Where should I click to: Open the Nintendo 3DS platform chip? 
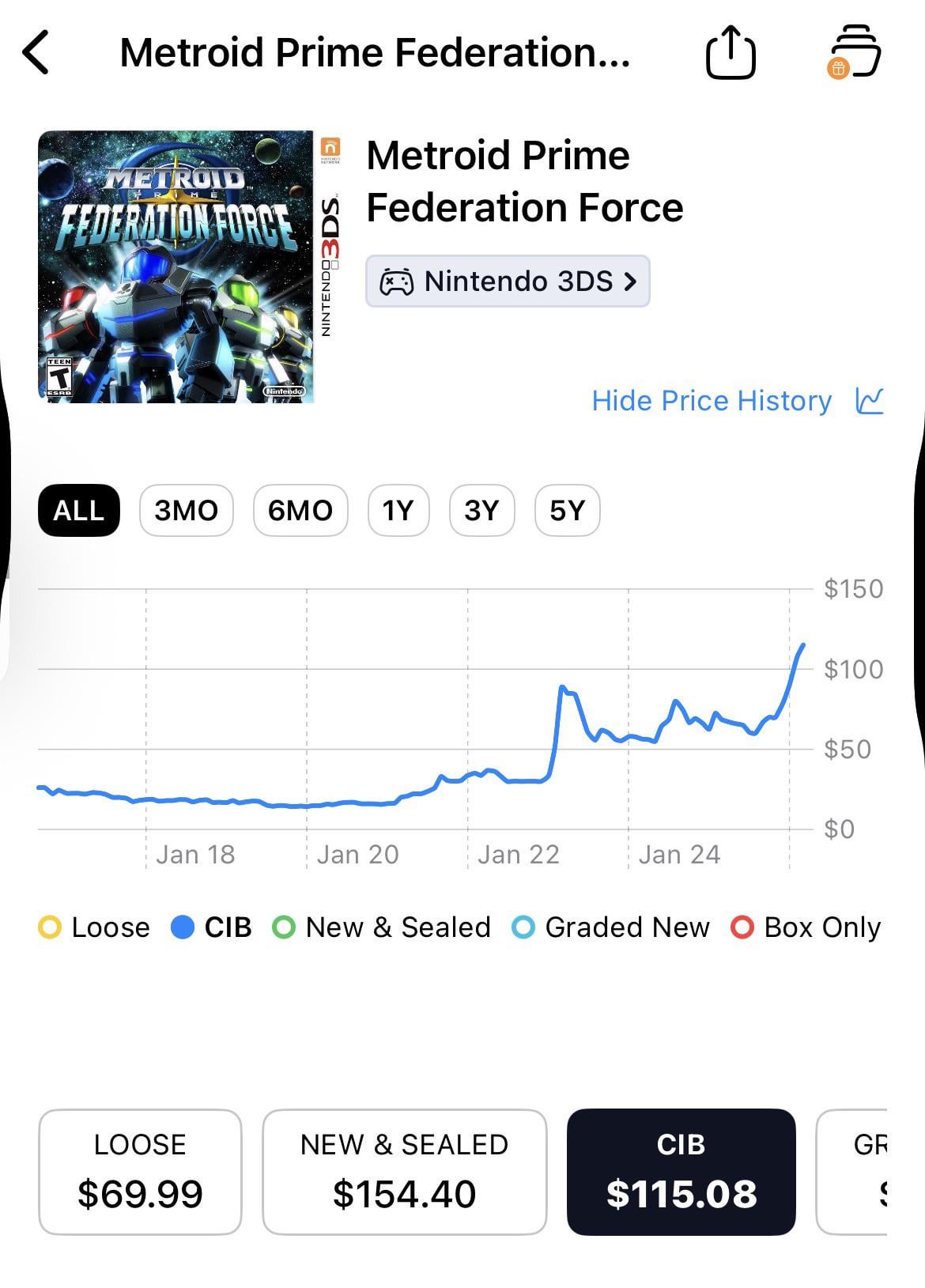point(508,281)
